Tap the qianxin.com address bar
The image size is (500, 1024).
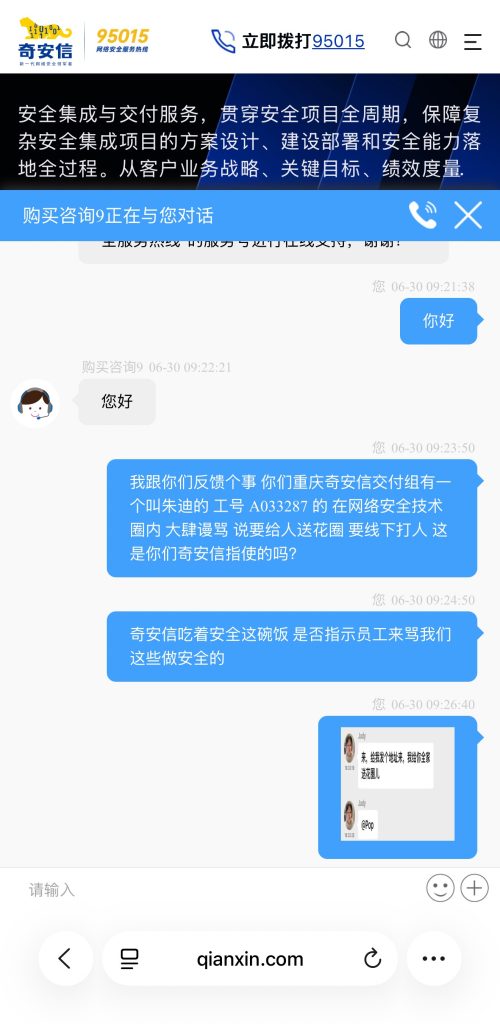click(x=250, y=959)
